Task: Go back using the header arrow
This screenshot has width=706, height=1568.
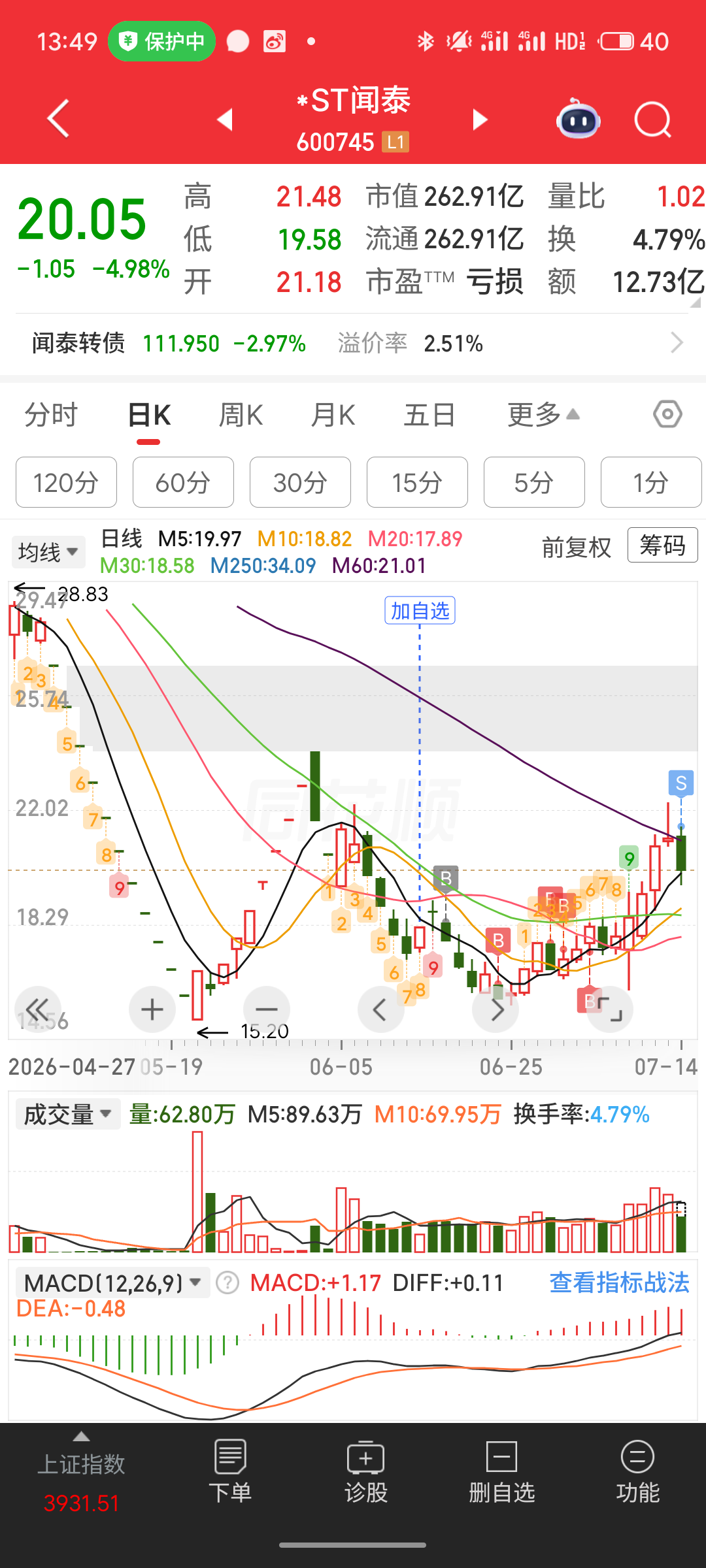Action: (x=58, y=119)
